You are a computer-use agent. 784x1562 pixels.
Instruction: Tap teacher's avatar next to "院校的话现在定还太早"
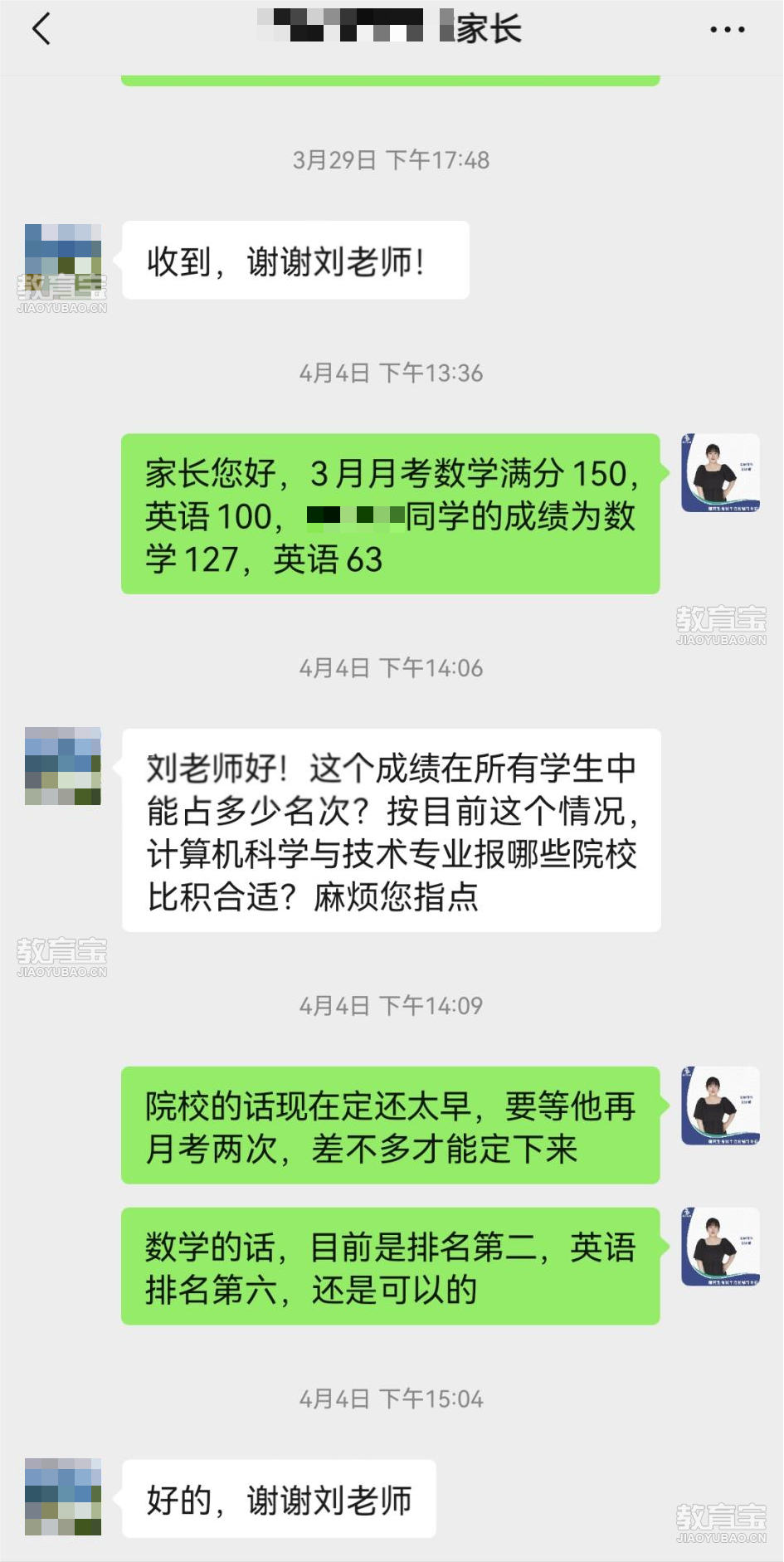[720, 1106]
